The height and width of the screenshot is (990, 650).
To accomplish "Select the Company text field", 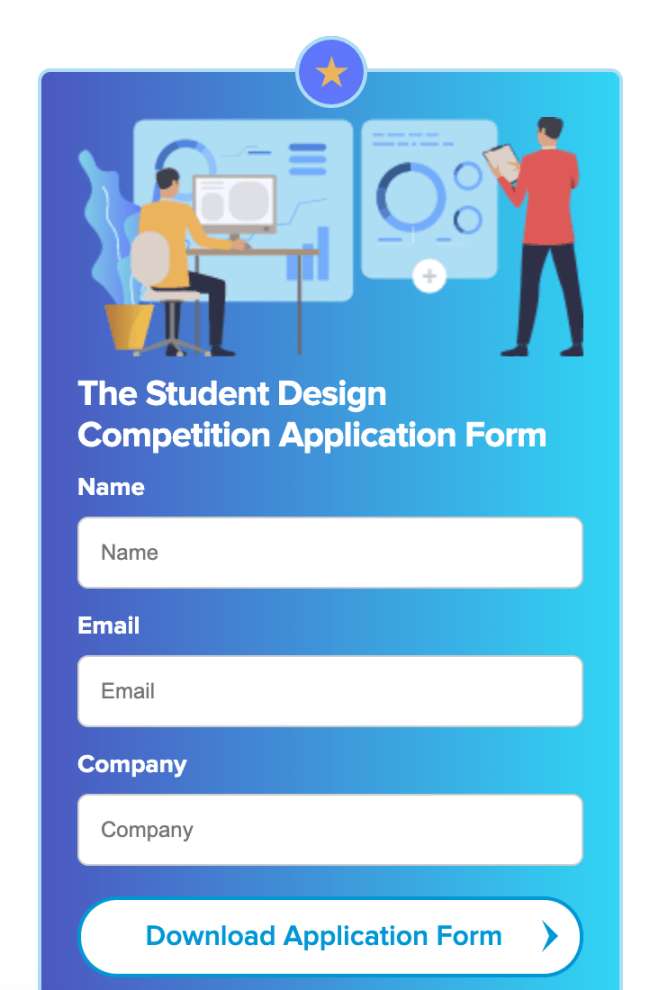I will [330, 829].
